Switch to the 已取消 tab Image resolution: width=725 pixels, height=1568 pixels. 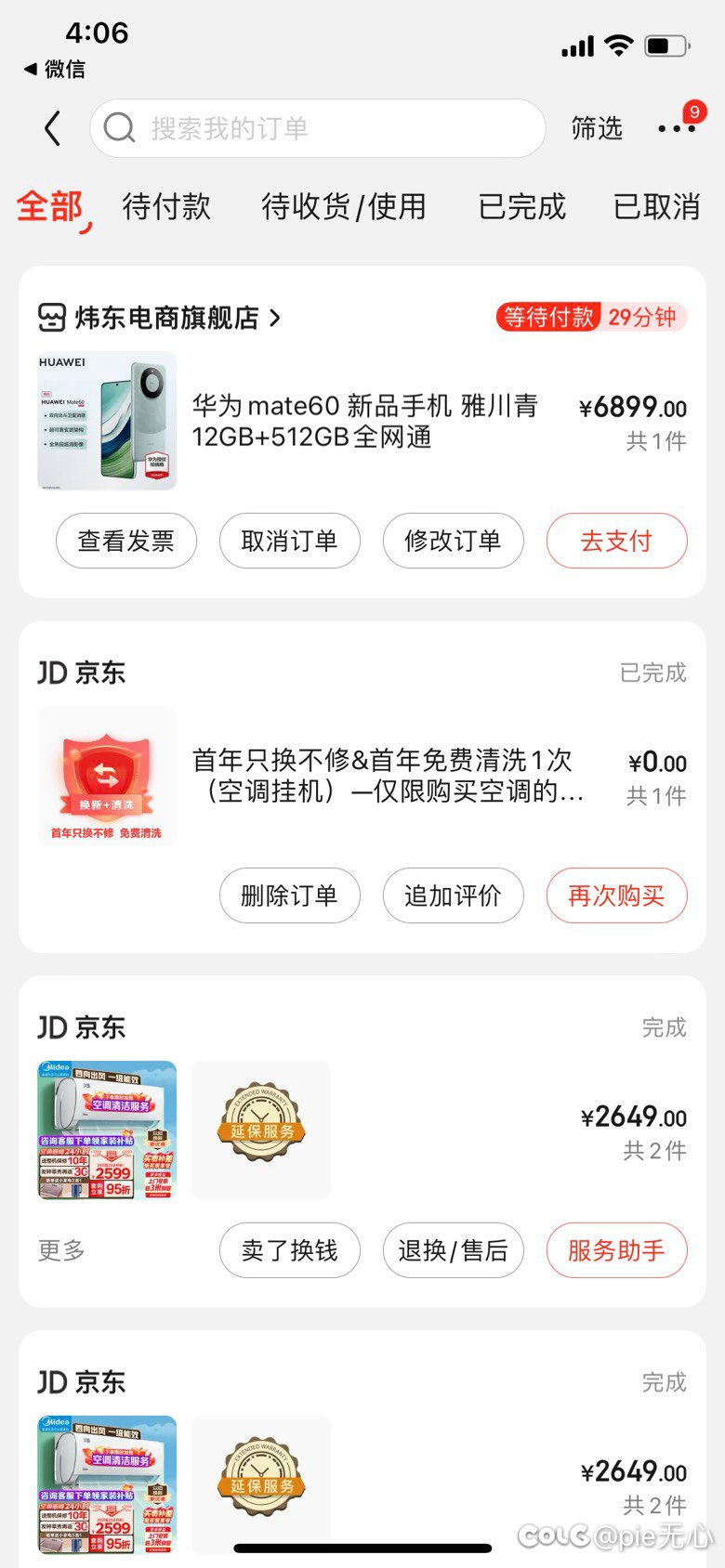pos(656,206)
